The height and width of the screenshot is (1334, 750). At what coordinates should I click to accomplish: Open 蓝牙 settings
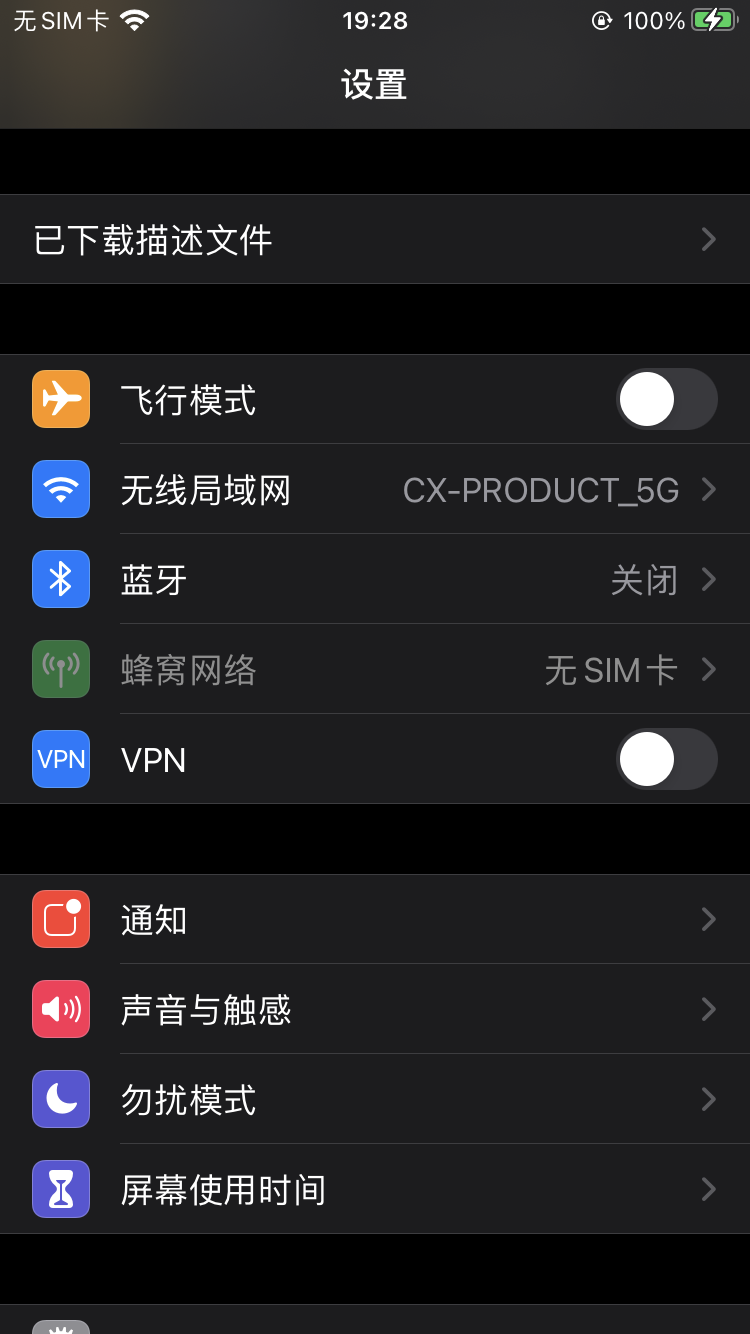click(x=375, y=580)
